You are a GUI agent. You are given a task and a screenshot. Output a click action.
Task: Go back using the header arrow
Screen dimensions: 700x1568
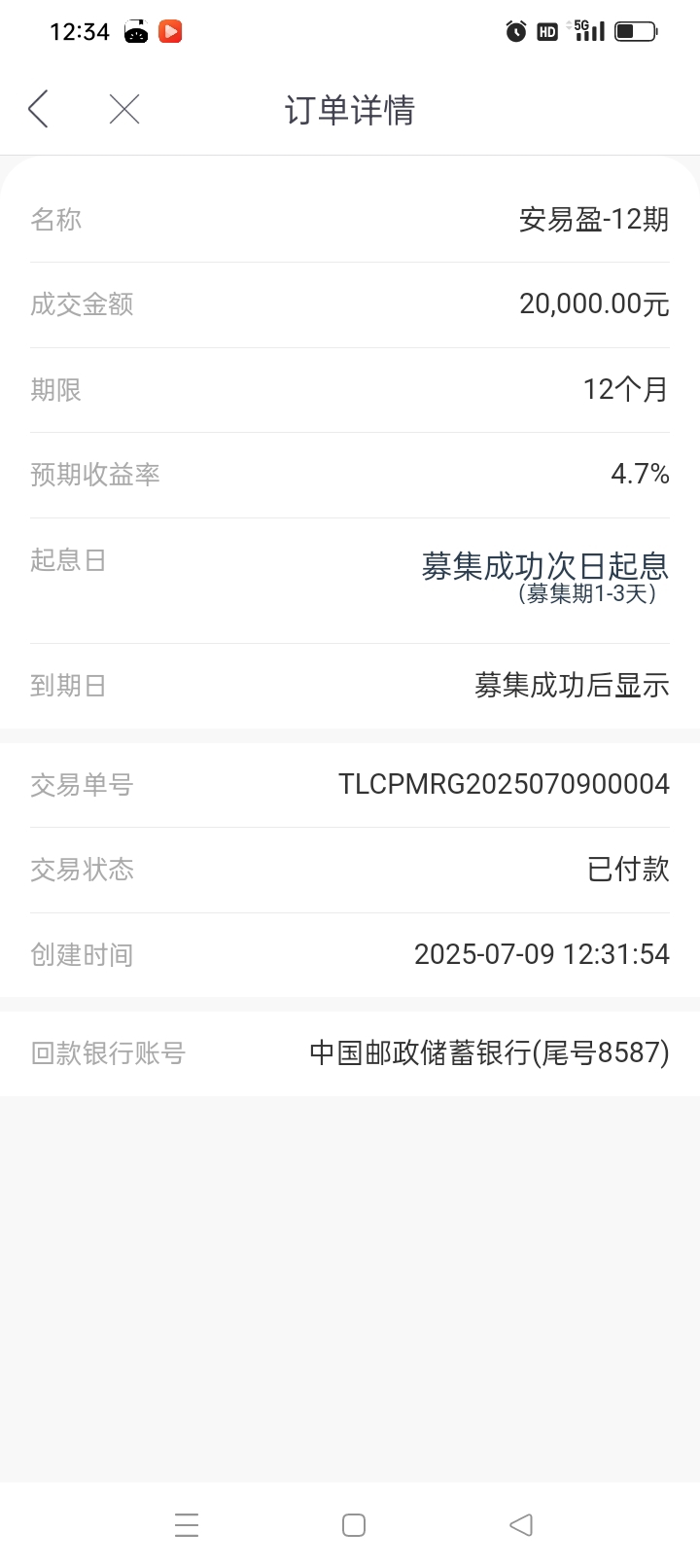(38, 109)
